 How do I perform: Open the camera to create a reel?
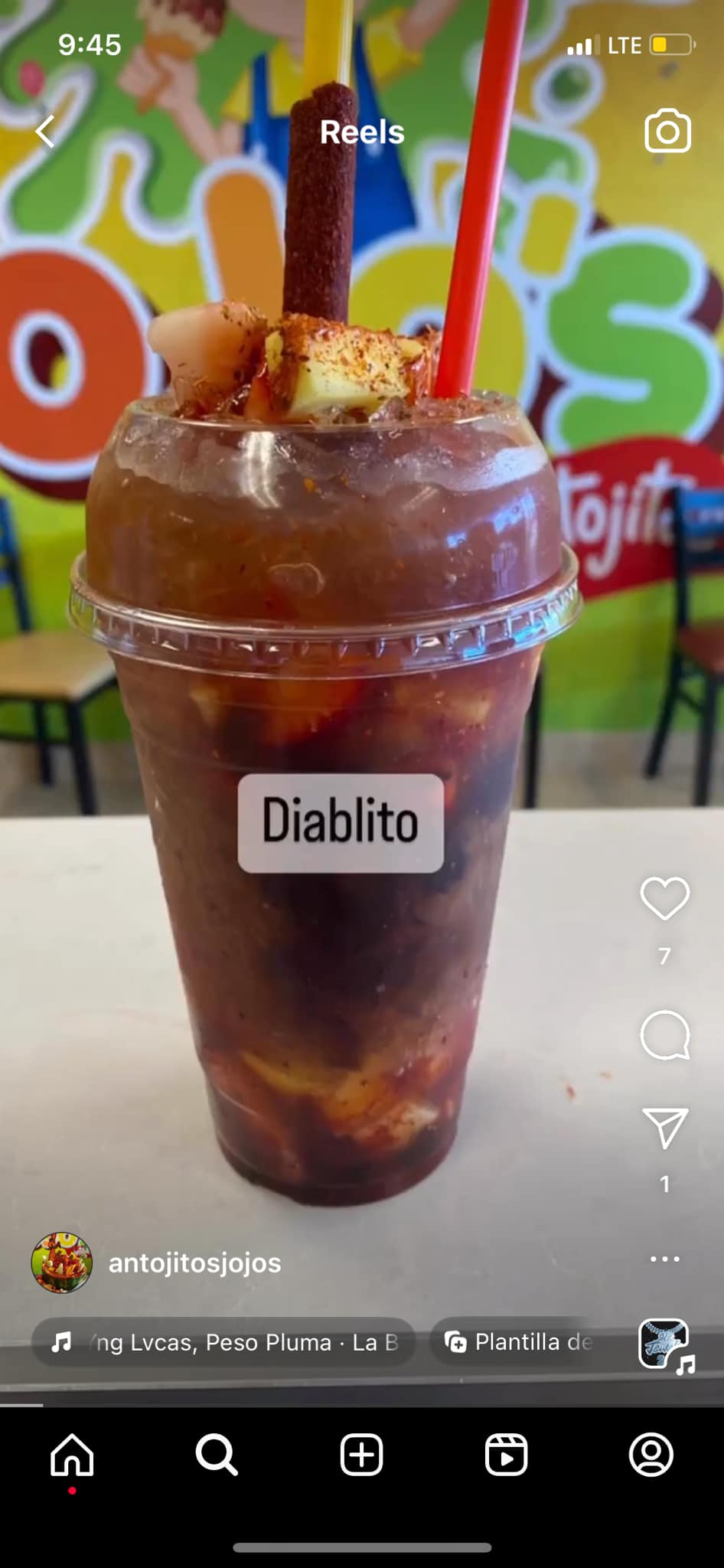667,132
